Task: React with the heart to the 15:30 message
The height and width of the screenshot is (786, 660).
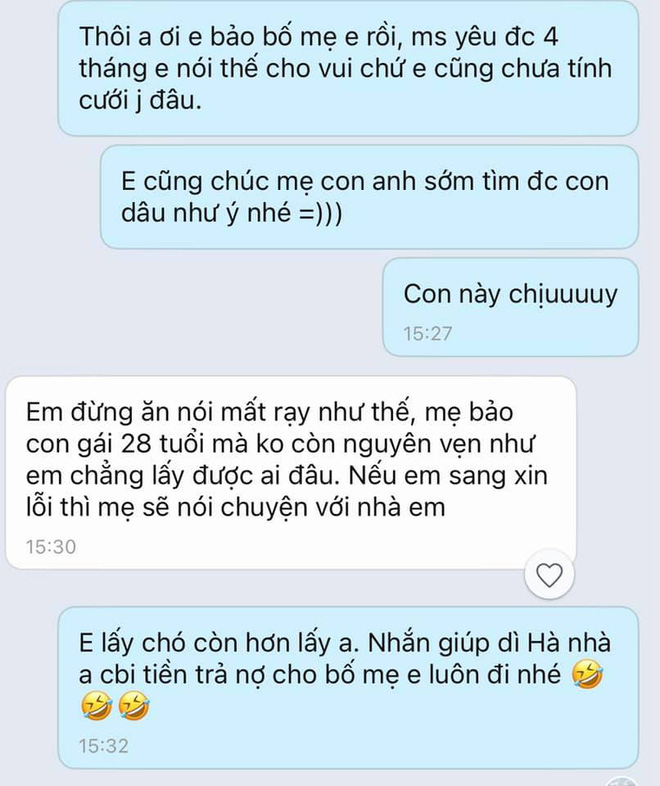Action: tap(550, 575)
